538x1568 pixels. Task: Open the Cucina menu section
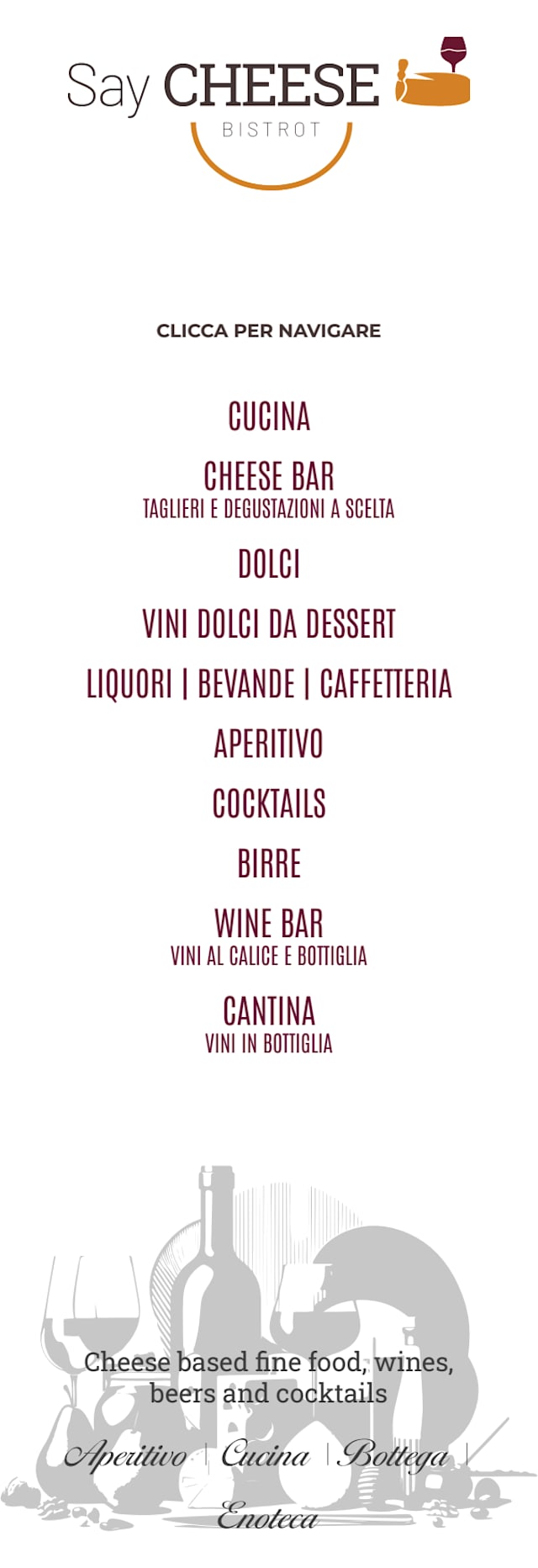pos(269,416)
